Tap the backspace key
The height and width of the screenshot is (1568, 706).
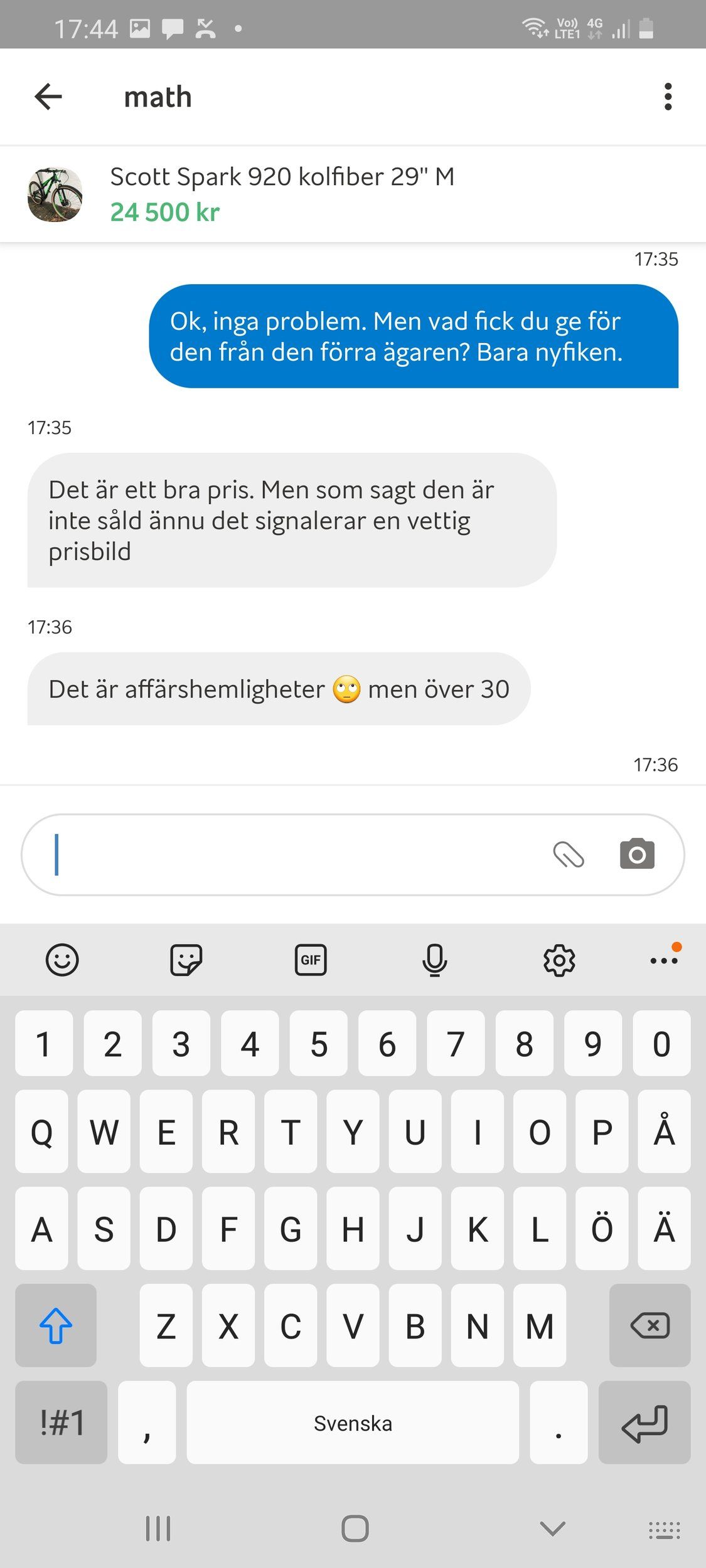[650, 1325]
